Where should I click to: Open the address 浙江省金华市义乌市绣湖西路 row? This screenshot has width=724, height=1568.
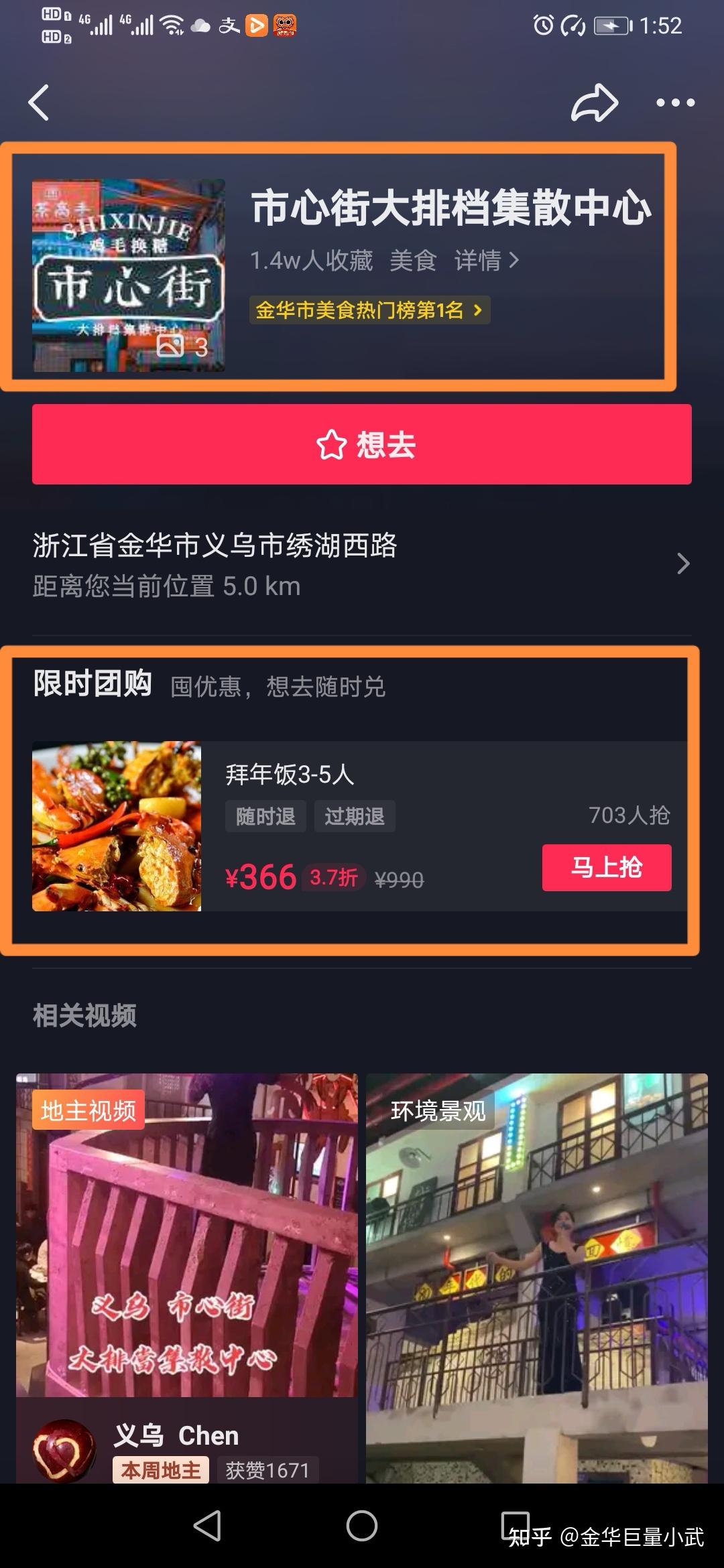[362, 564]
